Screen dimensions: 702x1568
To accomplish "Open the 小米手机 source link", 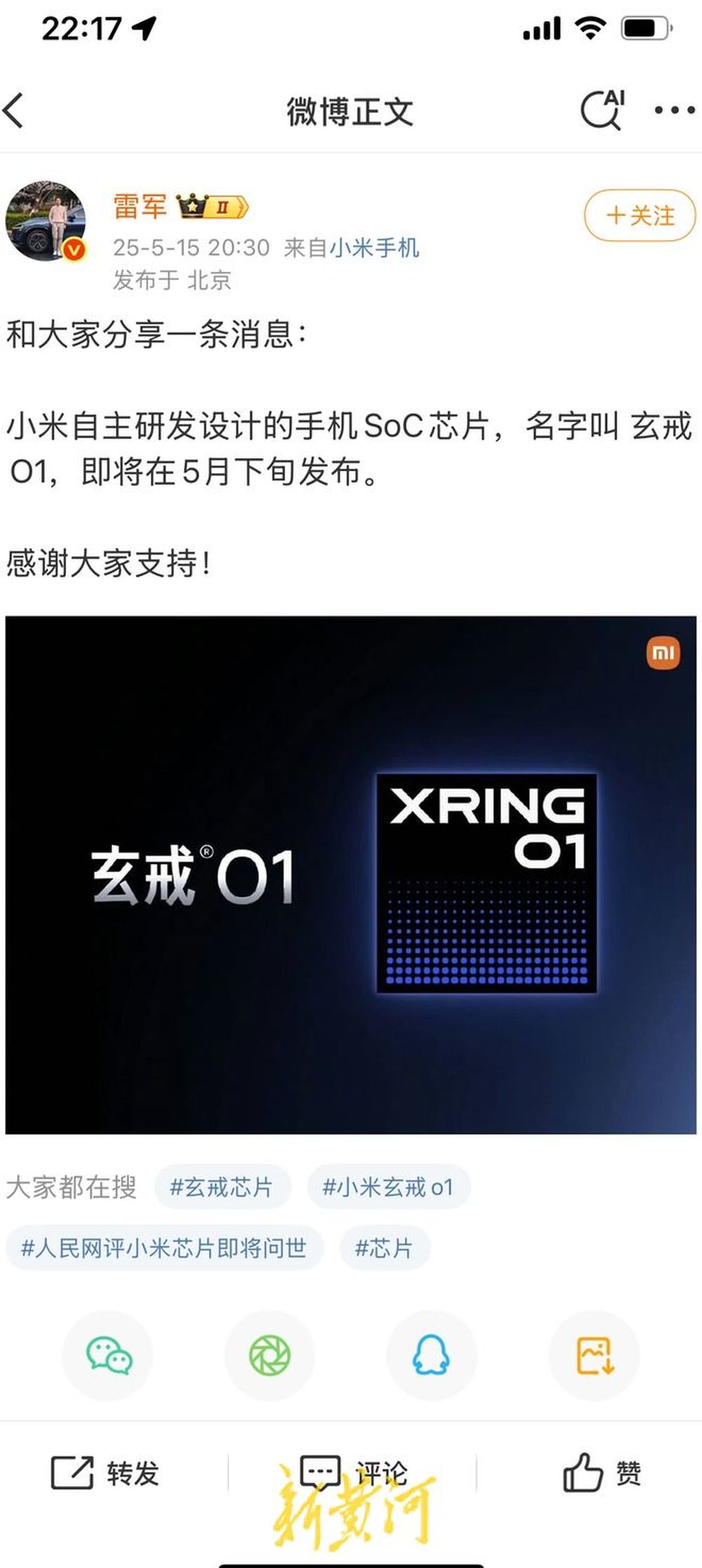I will (374, 248).
